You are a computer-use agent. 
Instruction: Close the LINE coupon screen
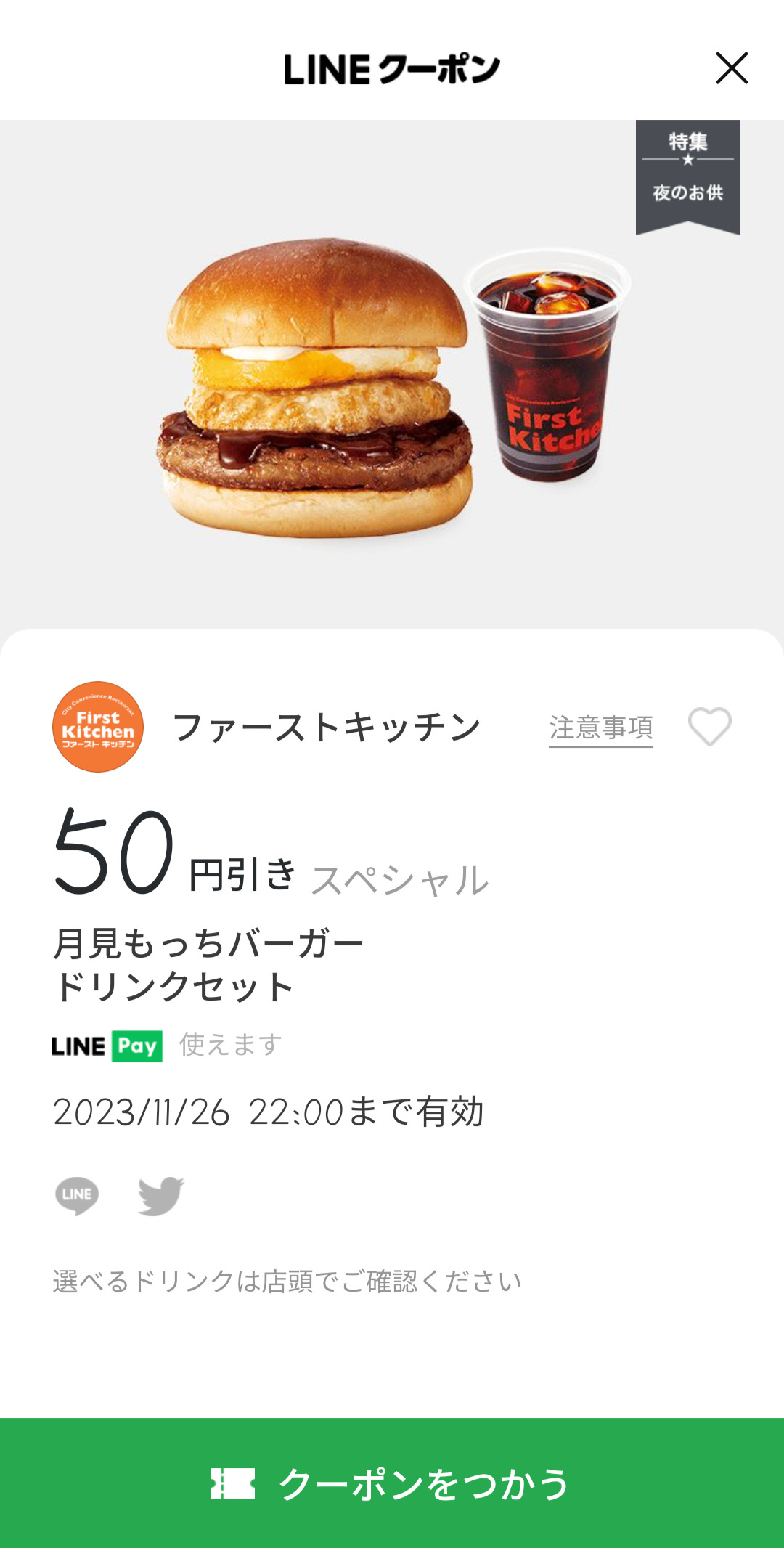pyautogui.click(x=732, y=68)
